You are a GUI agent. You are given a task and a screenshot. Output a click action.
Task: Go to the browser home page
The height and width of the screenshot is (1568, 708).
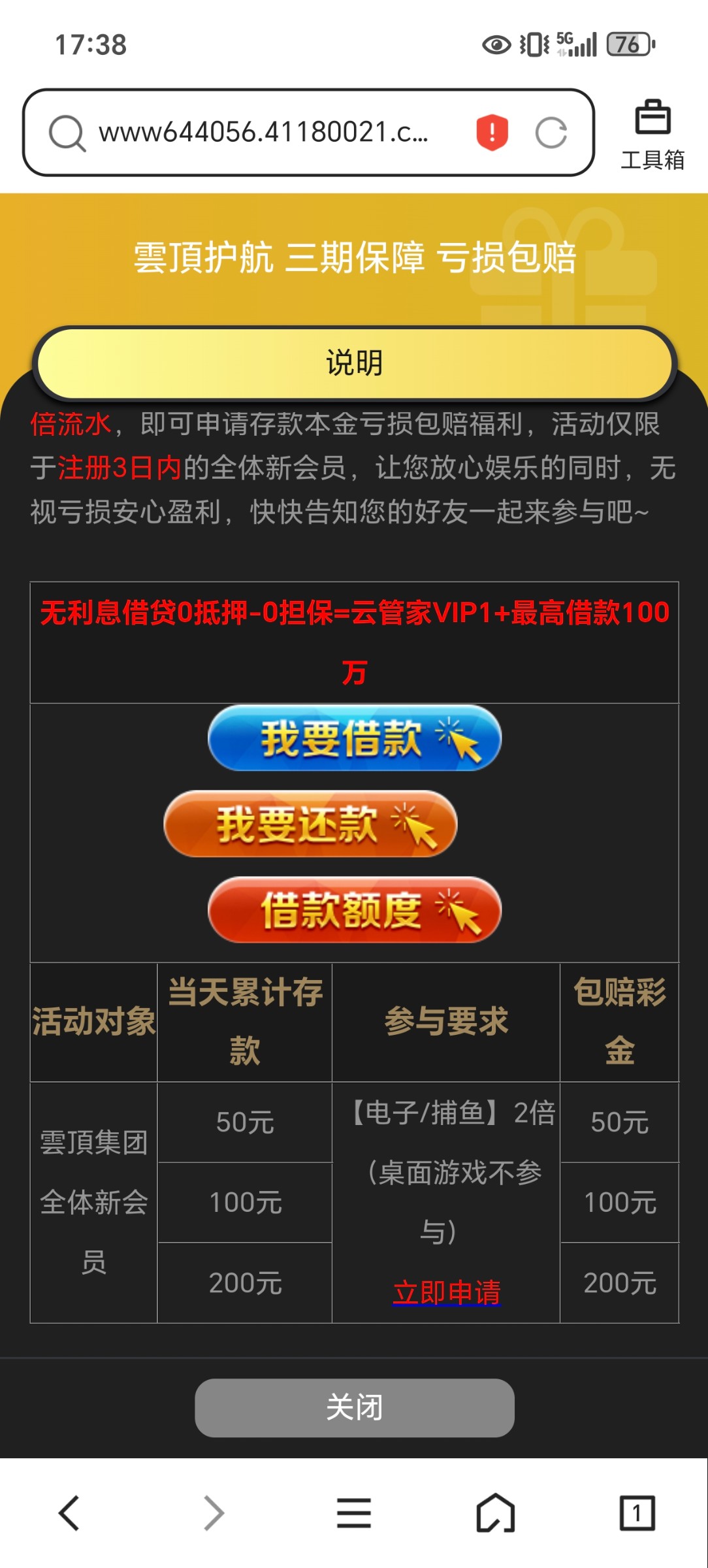[496, 1512]
